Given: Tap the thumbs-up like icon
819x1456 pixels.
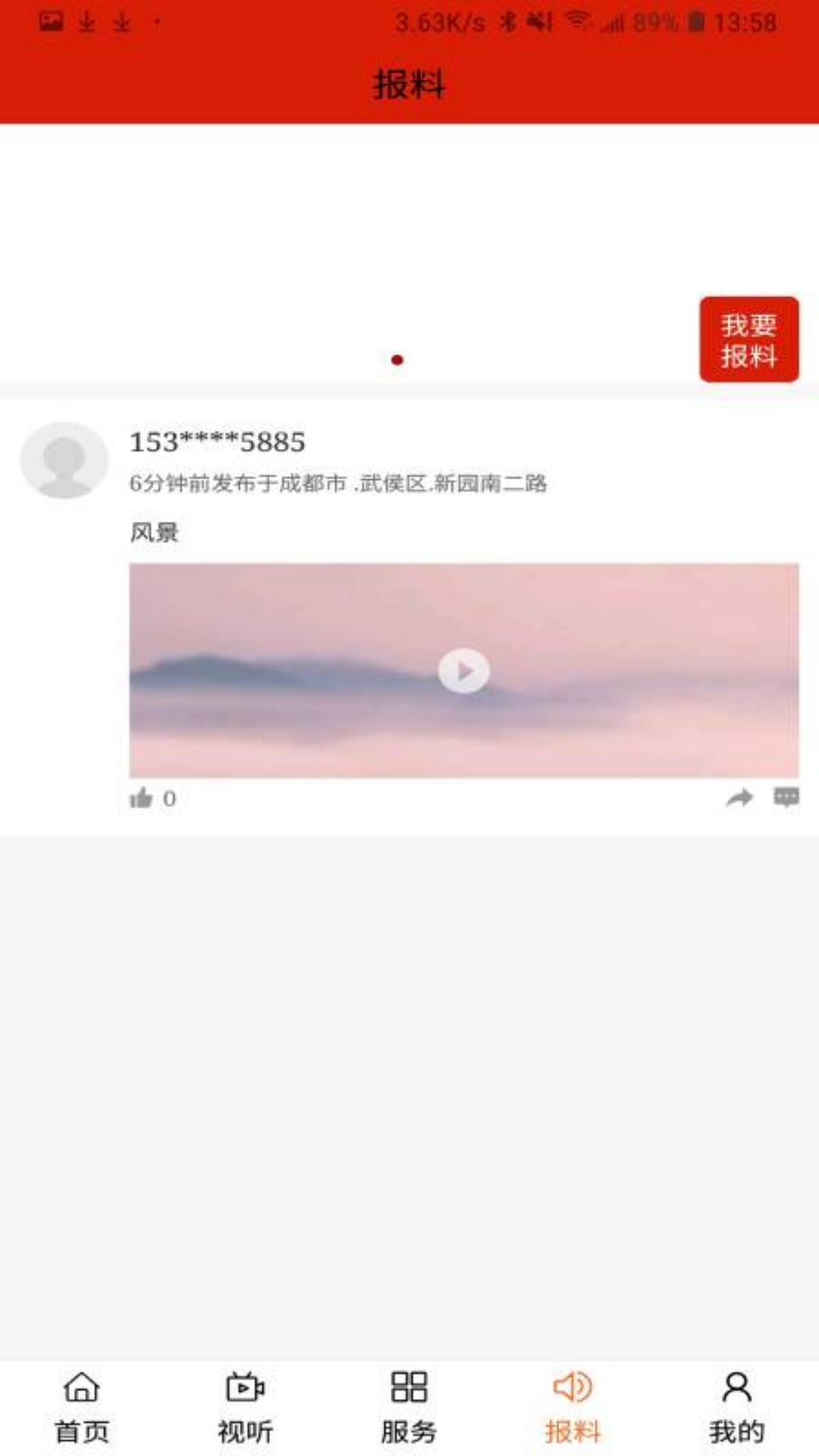Looking at the screenshot, I should pyautogui.click(x=143, y=798).
